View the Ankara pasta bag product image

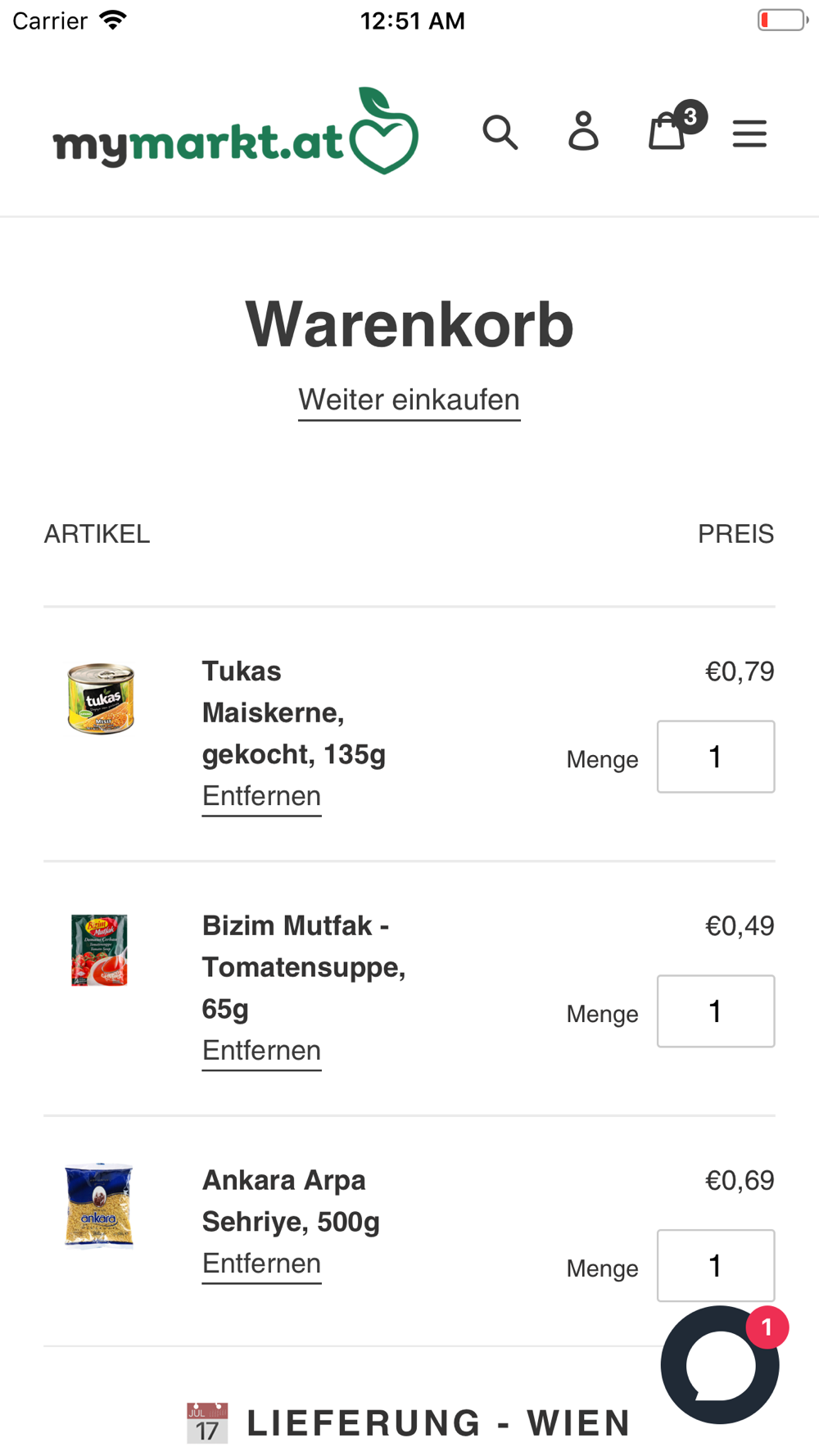(x=99, y=1205)
